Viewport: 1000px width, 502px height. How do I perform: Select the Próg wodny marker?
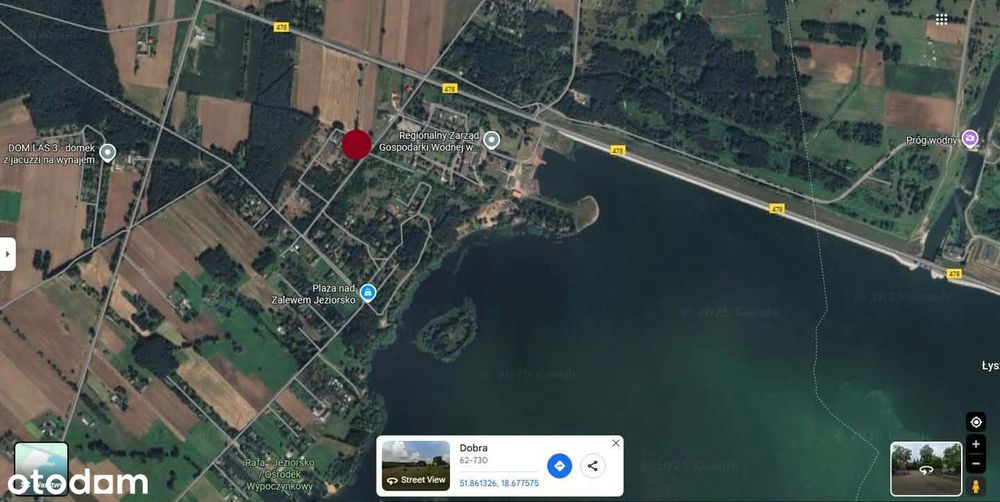970,138
